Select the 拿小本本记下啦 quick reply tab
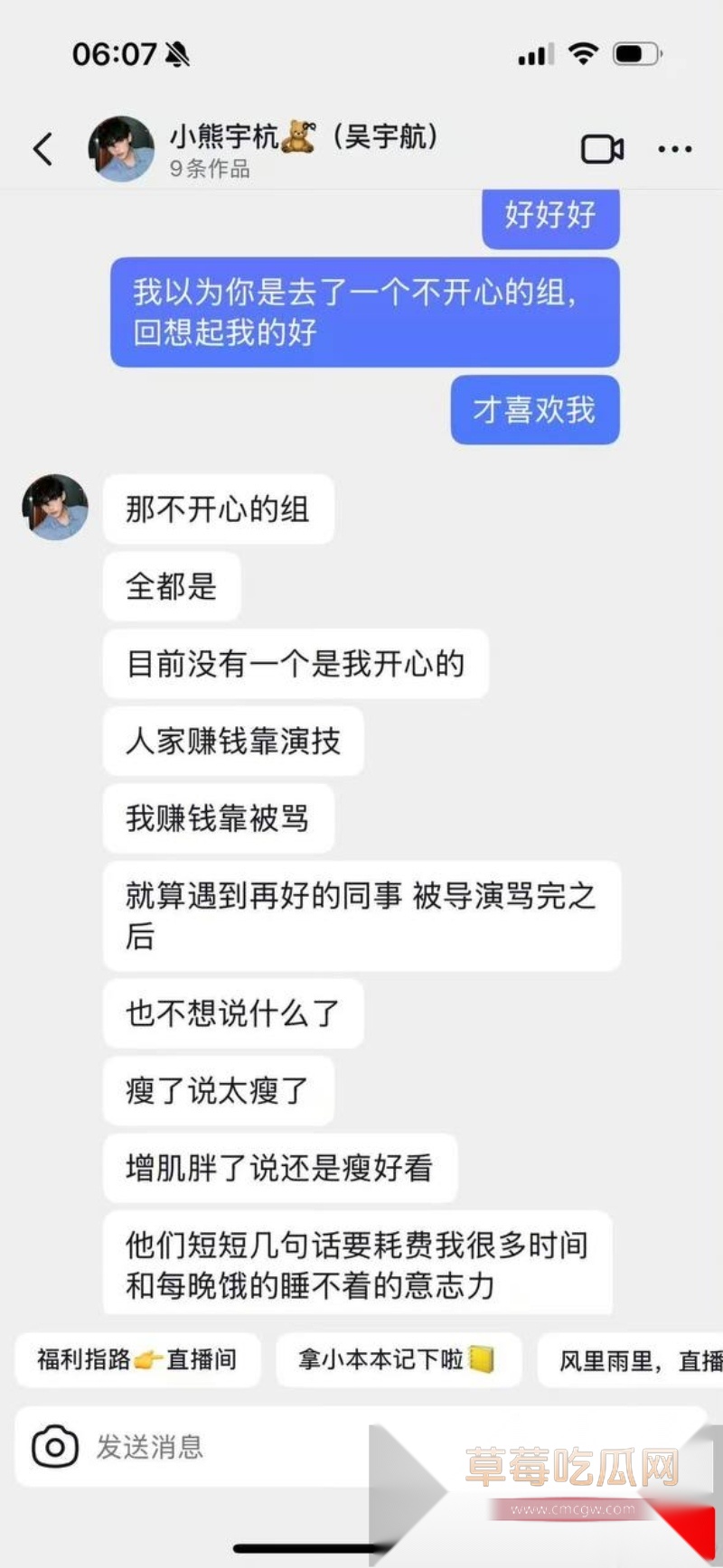Image resolution: width=723 pixels, height=1568 pixels. (x=398, y=1359)
